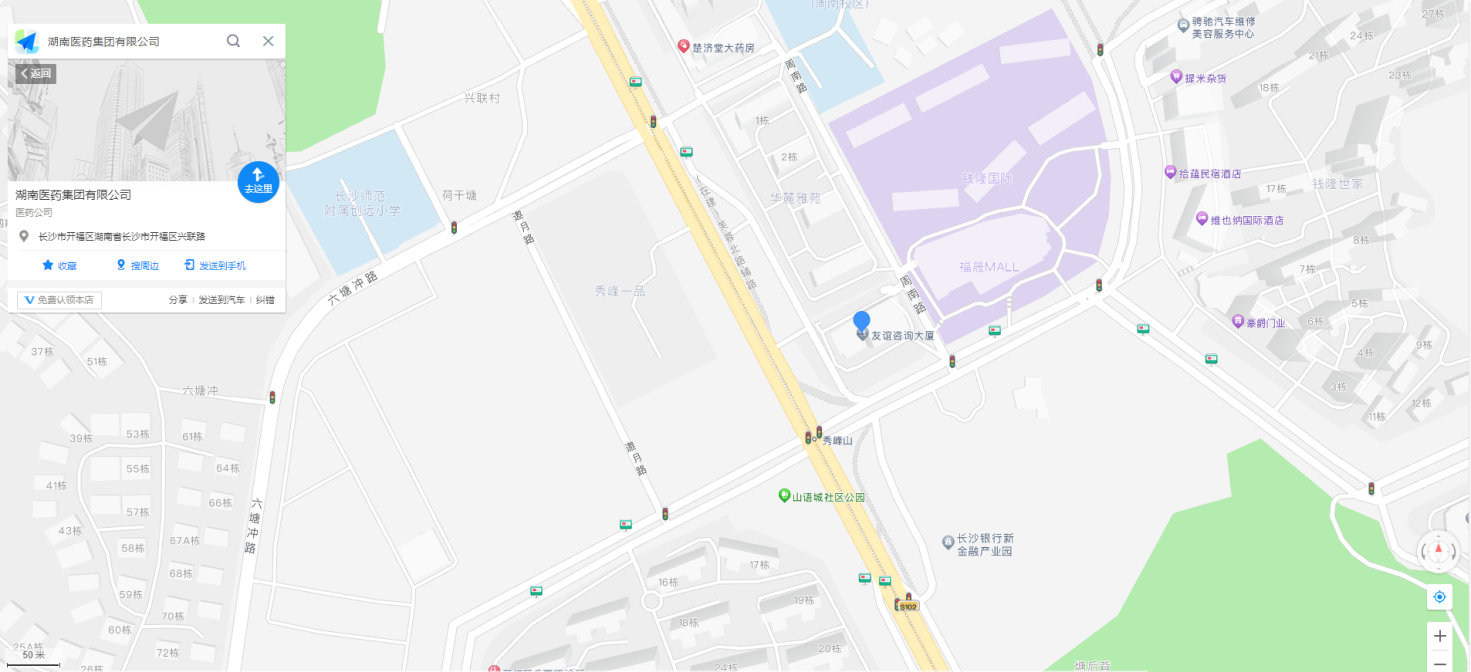
Task: Zoom in with the plus button
Action: [1439, 636]
